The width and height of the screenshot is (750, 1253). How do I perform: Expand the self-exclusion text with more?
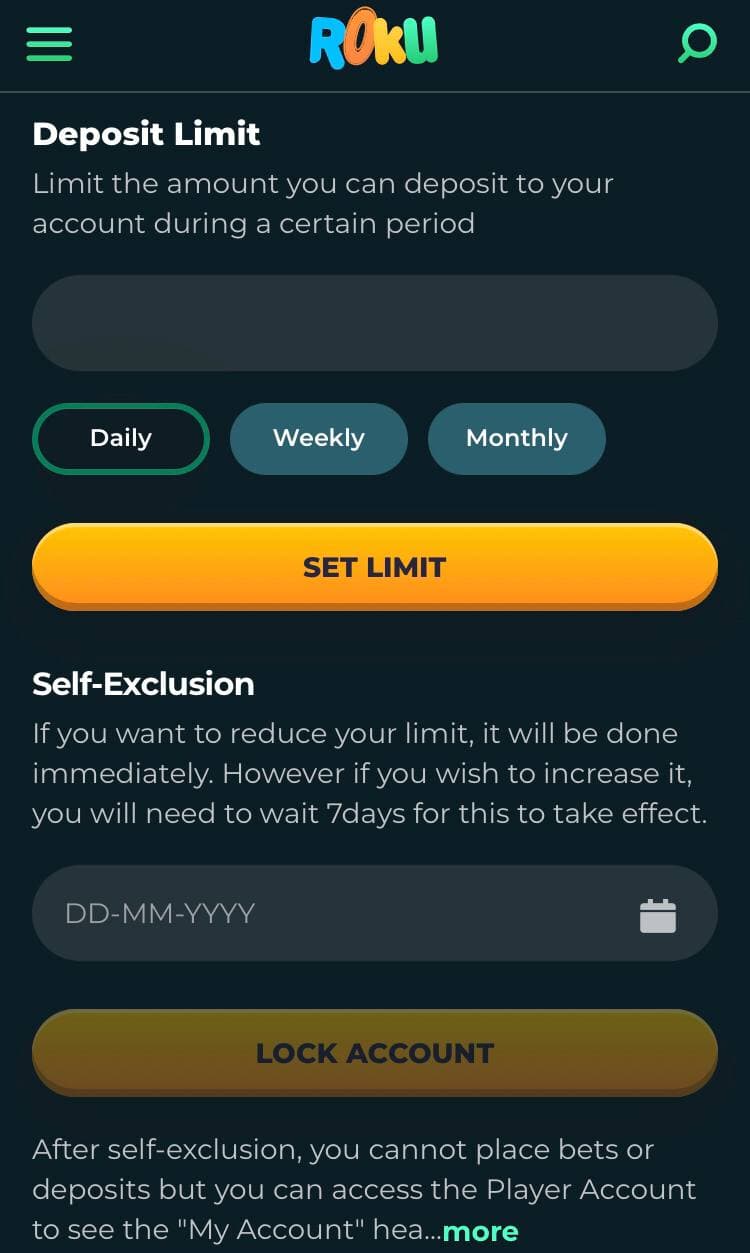tap(480, 1231)
